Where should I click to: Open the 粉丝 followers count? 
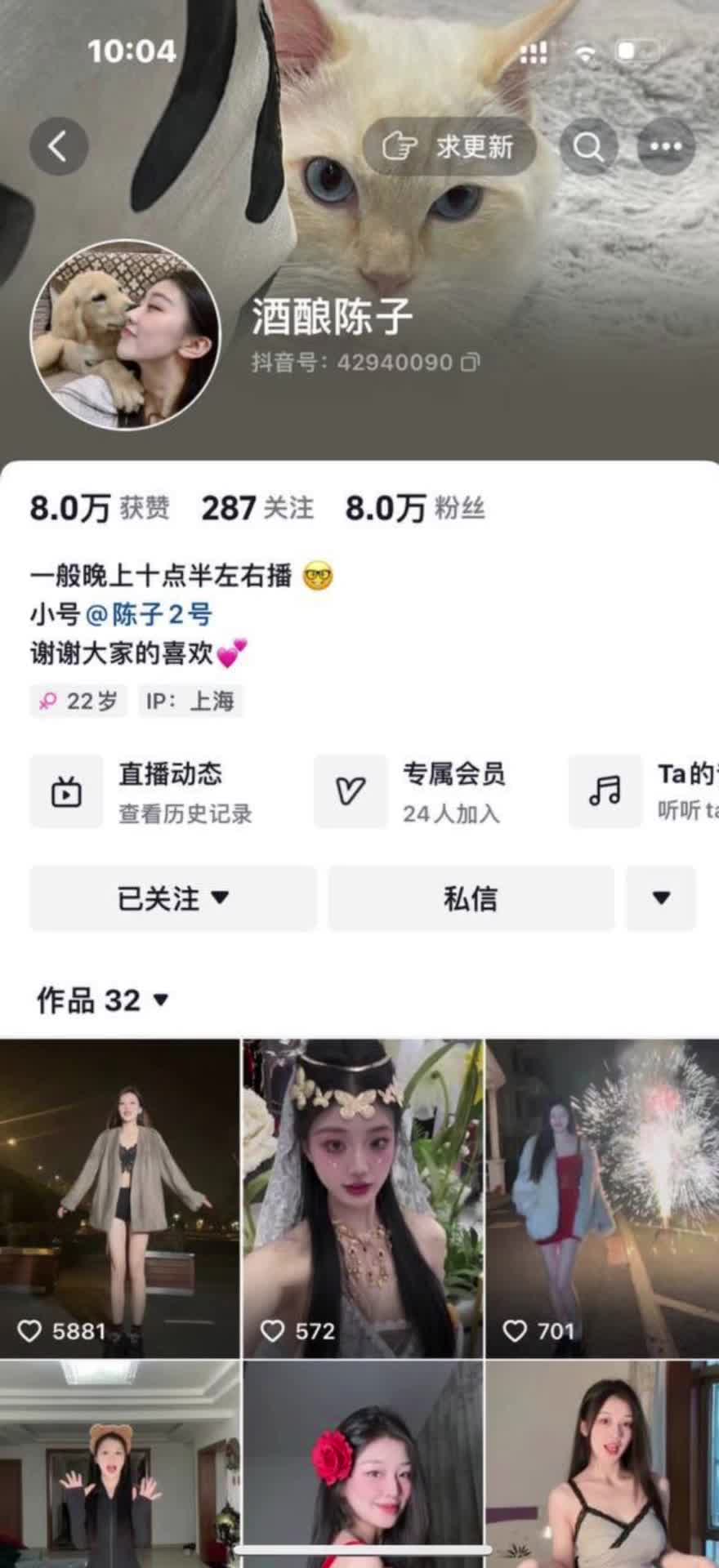(415, 508)
